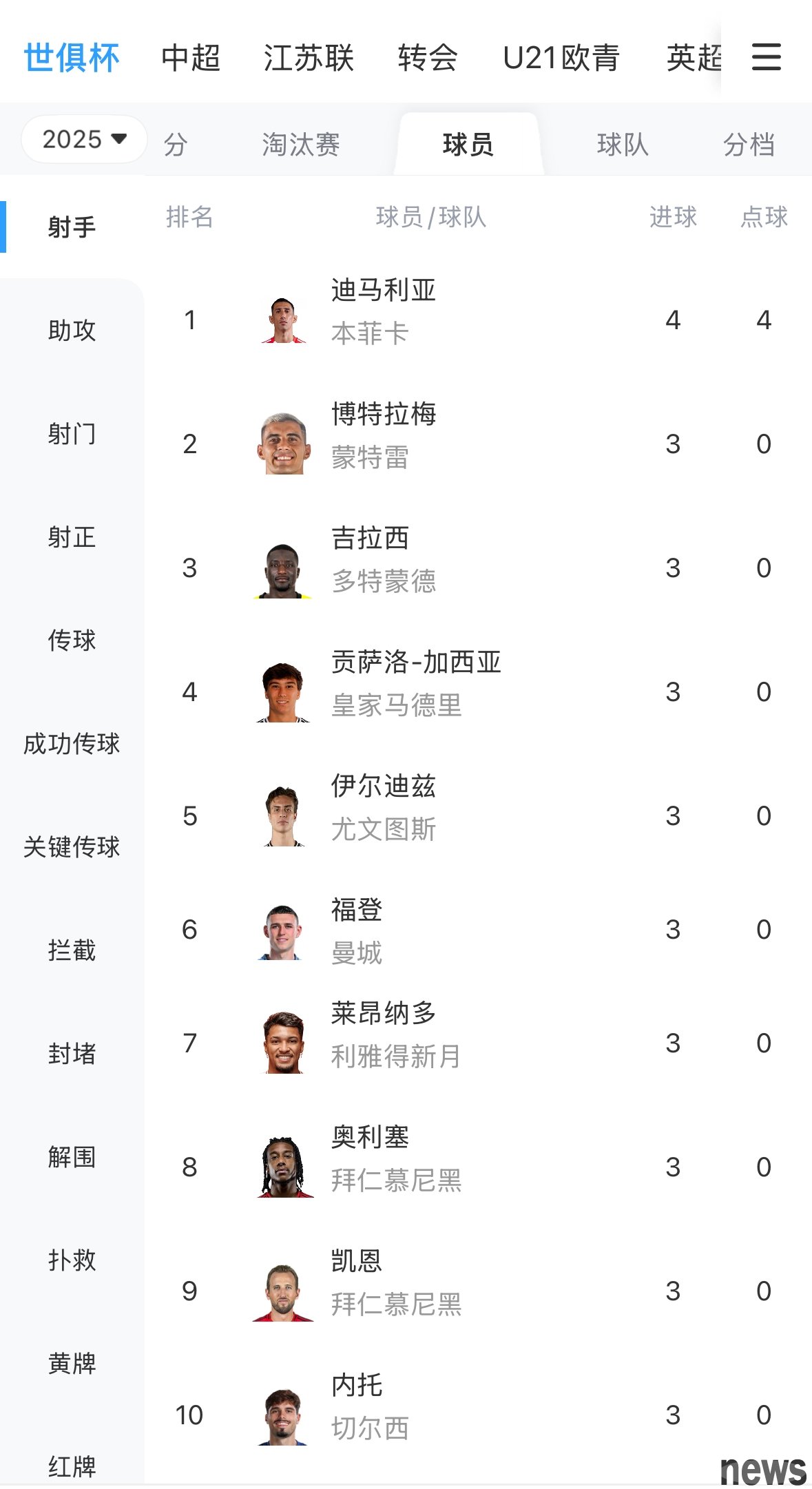Switch to the 淘汰赛 tab
812x1489 pixels.
coord(301,145)
